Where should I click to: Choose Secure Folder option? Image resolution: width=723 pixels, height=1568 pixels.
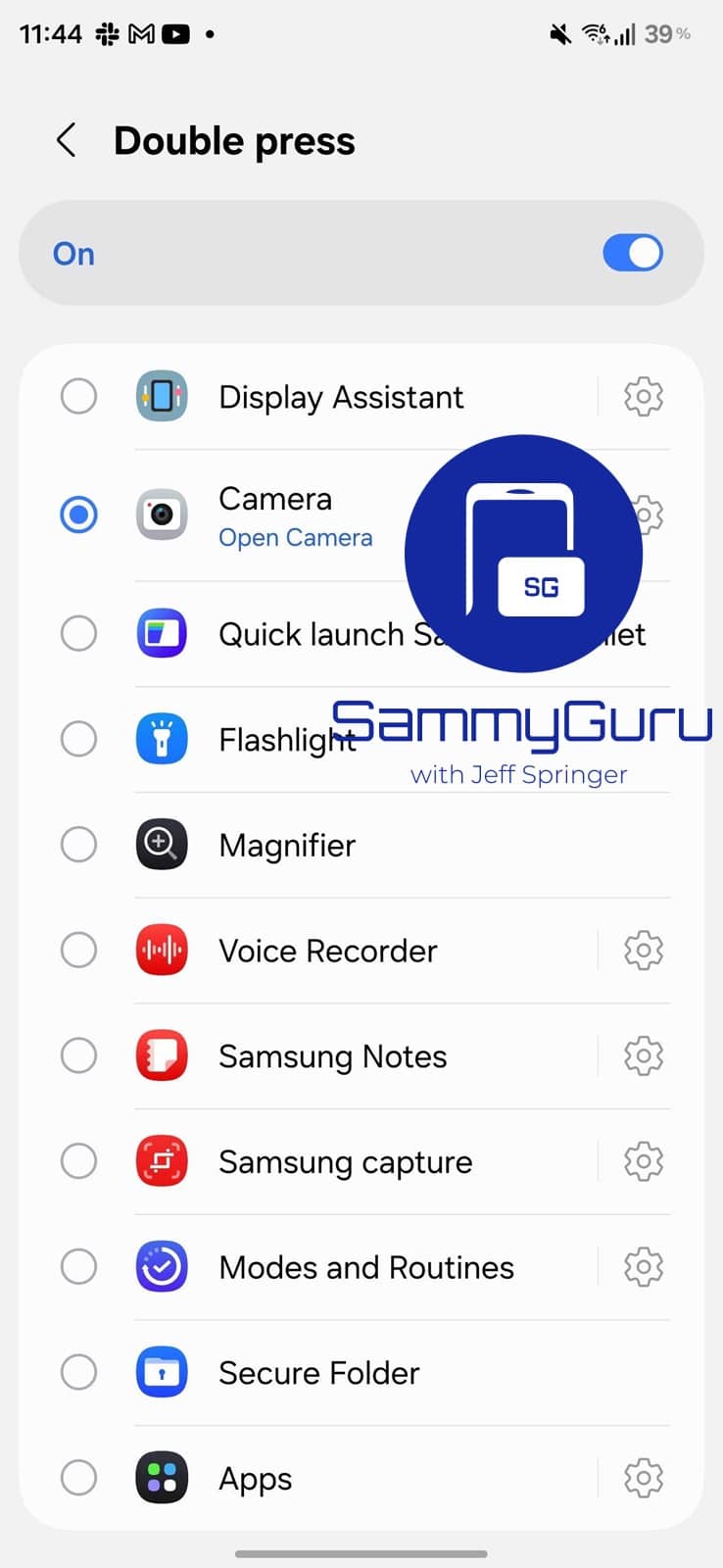point(79,1373)
